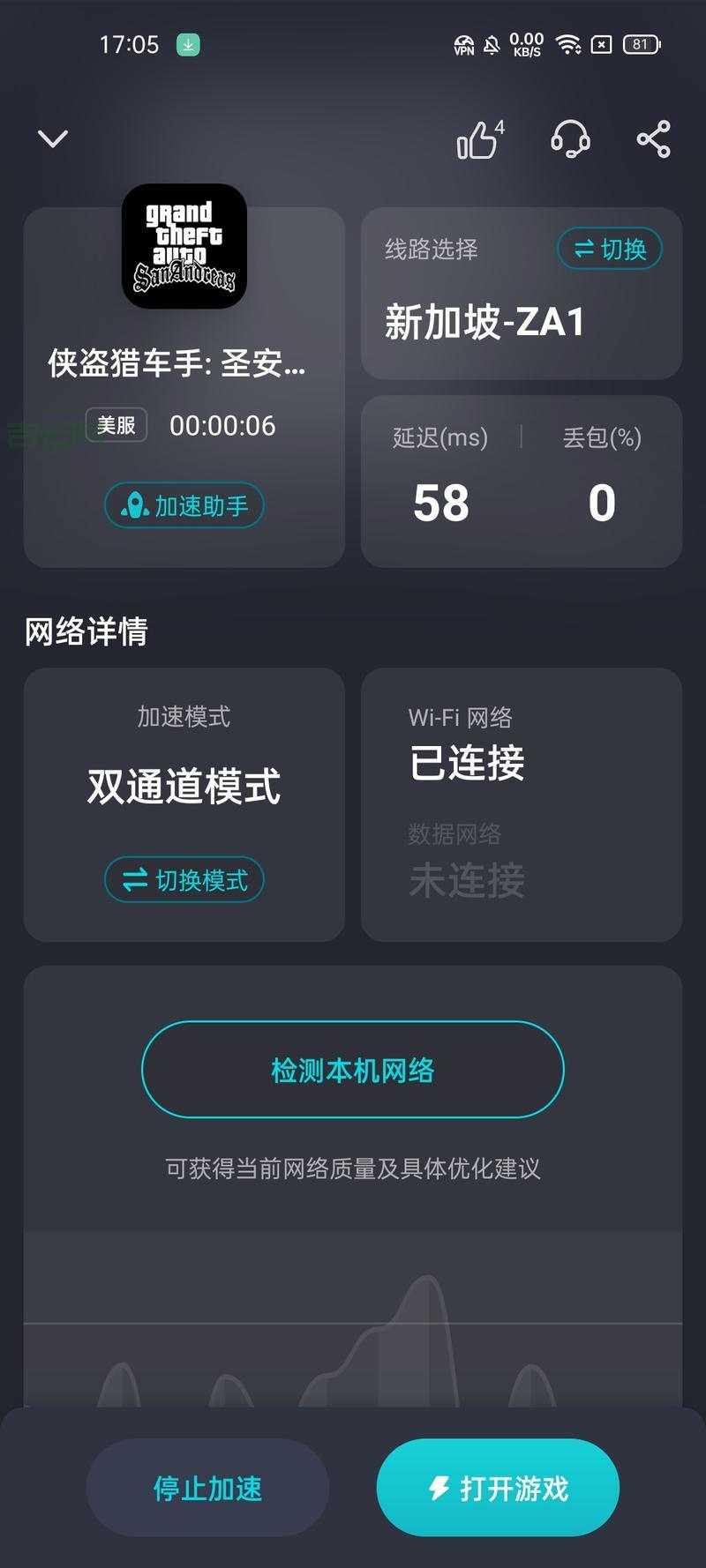Click the GTA San Andreas game icon

(184, 248)
